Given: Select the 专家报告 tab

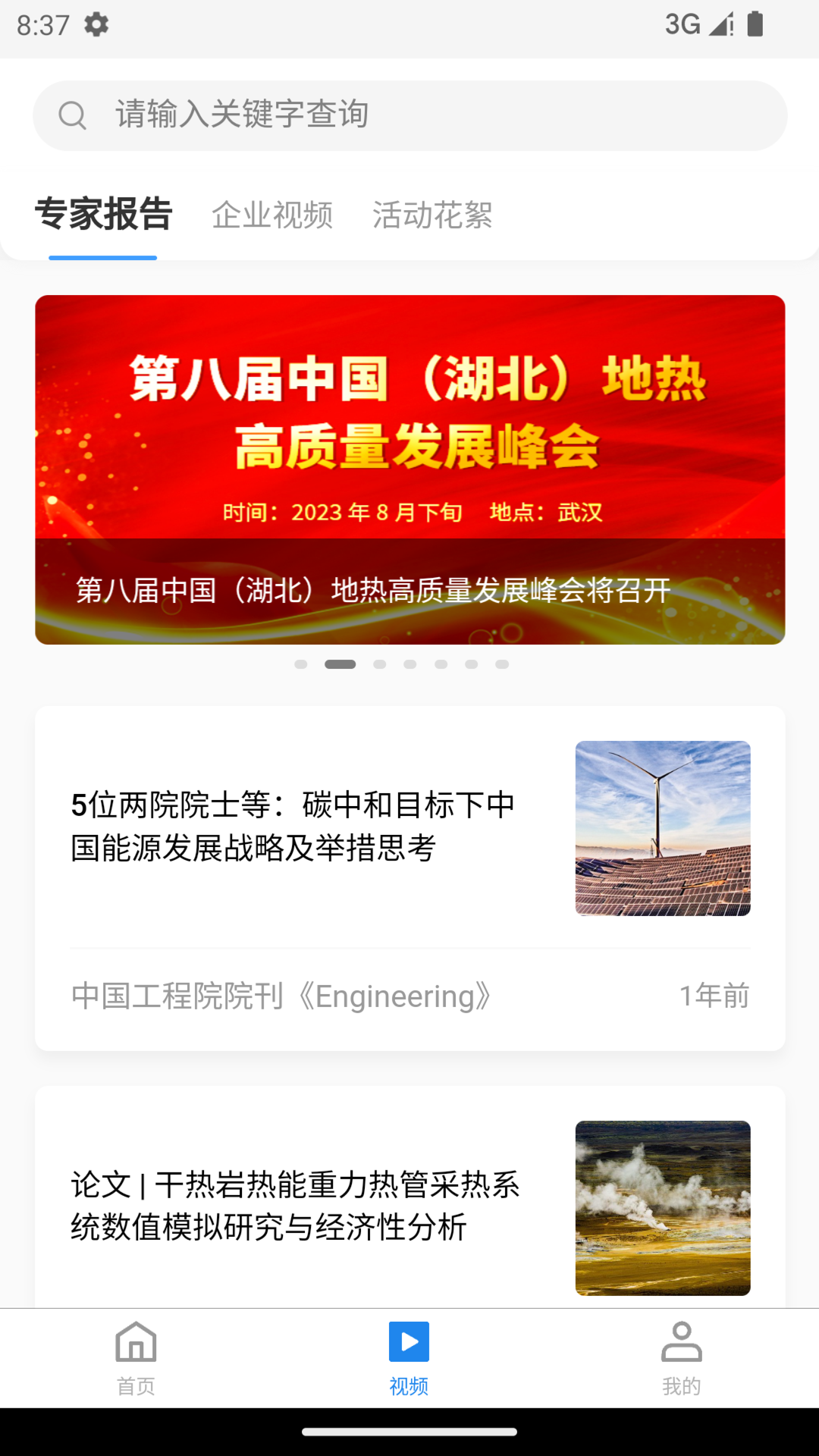Looking at the screenshot, I should (103, 215).
